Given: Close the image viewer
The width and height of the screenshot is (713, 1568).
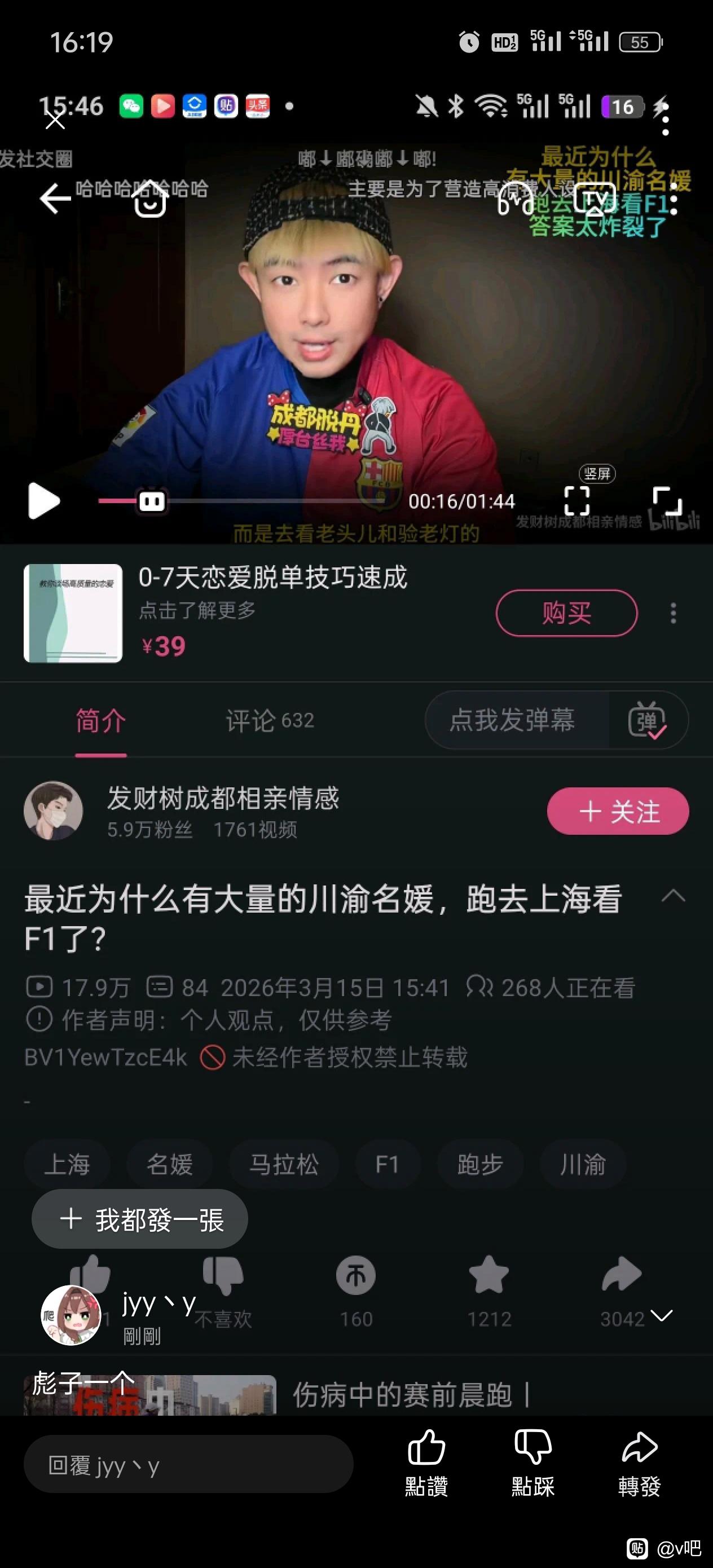Looking at the screenshot, I should [55, 121].
